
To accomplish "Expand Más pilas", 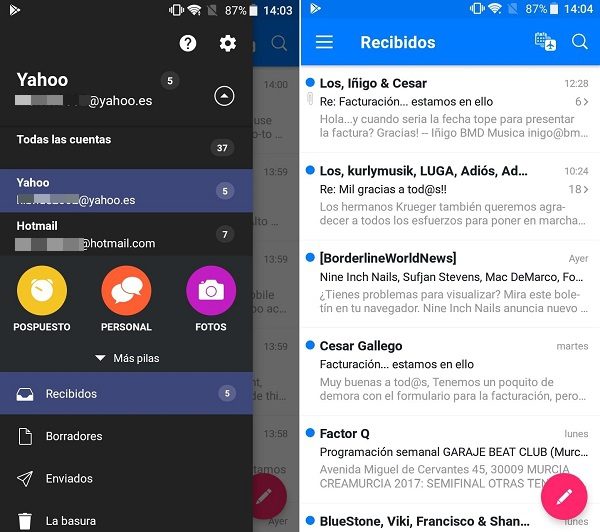I will [x=126, y=358].
